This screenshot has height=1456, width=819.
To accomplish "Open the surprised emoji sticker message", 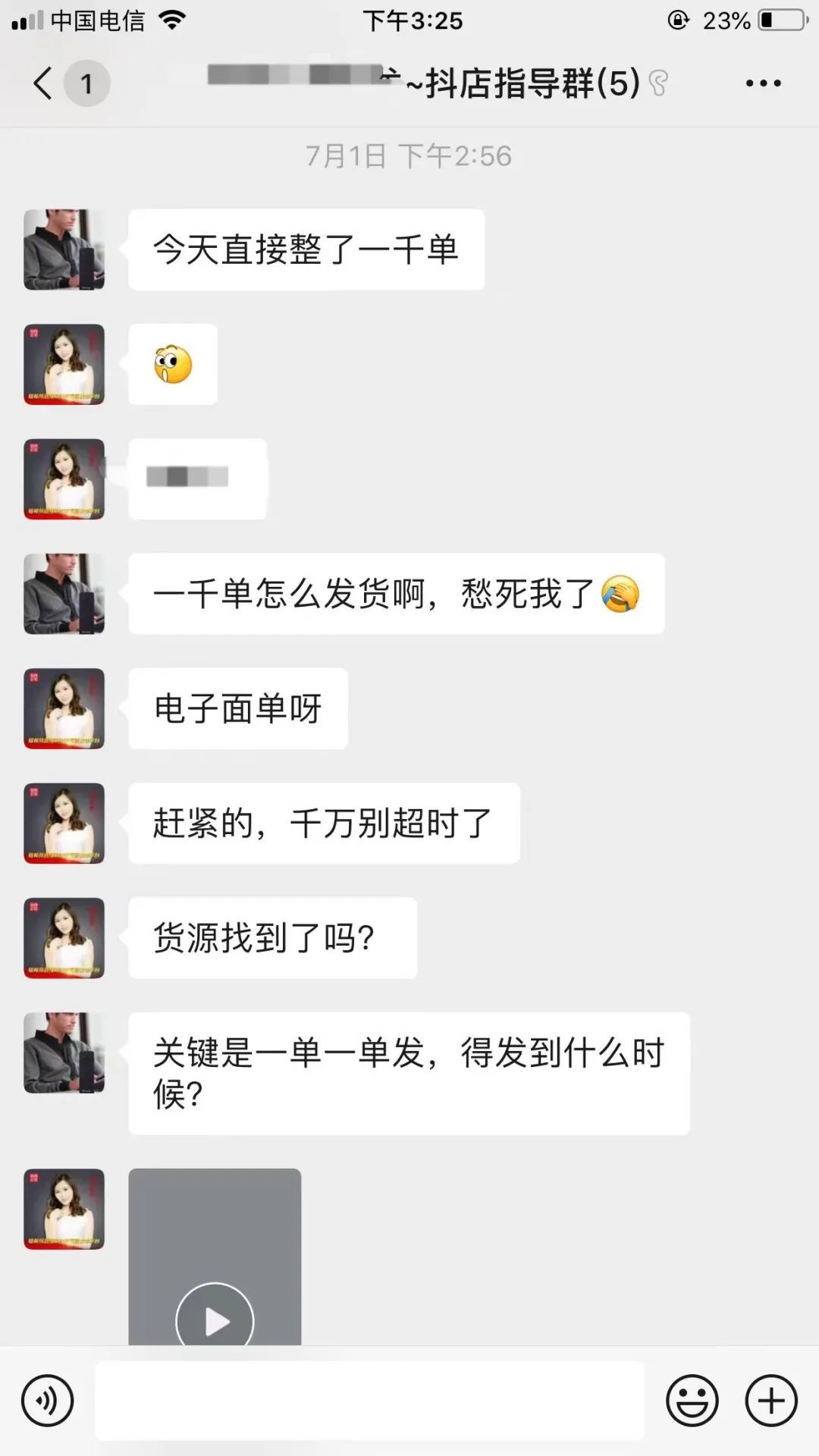I will tap(173, 364).
